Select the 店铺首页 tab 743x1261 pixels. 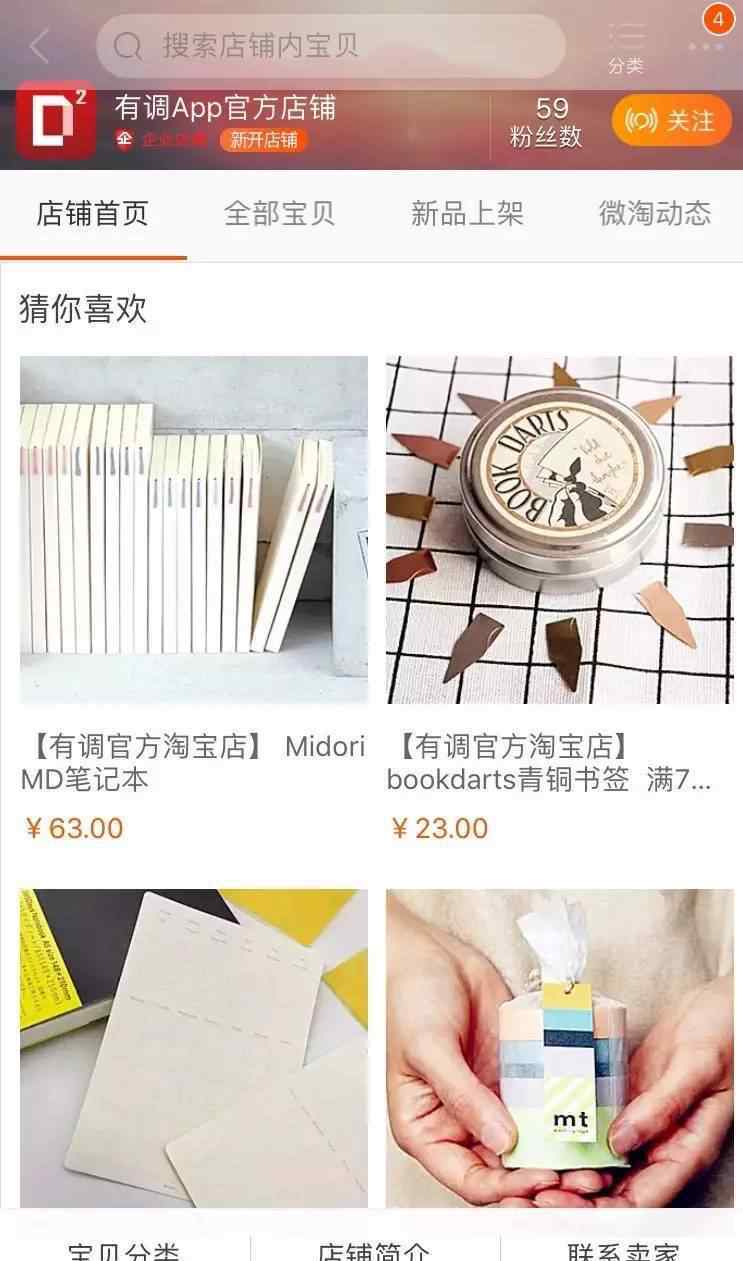(x=93, y=213)
